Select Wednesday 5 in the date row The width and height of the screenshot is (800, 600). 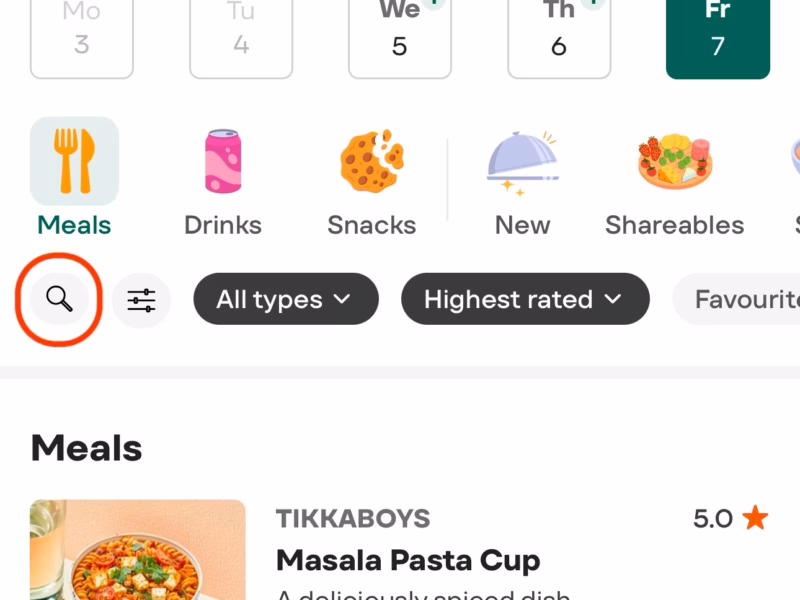click(399, 35)
